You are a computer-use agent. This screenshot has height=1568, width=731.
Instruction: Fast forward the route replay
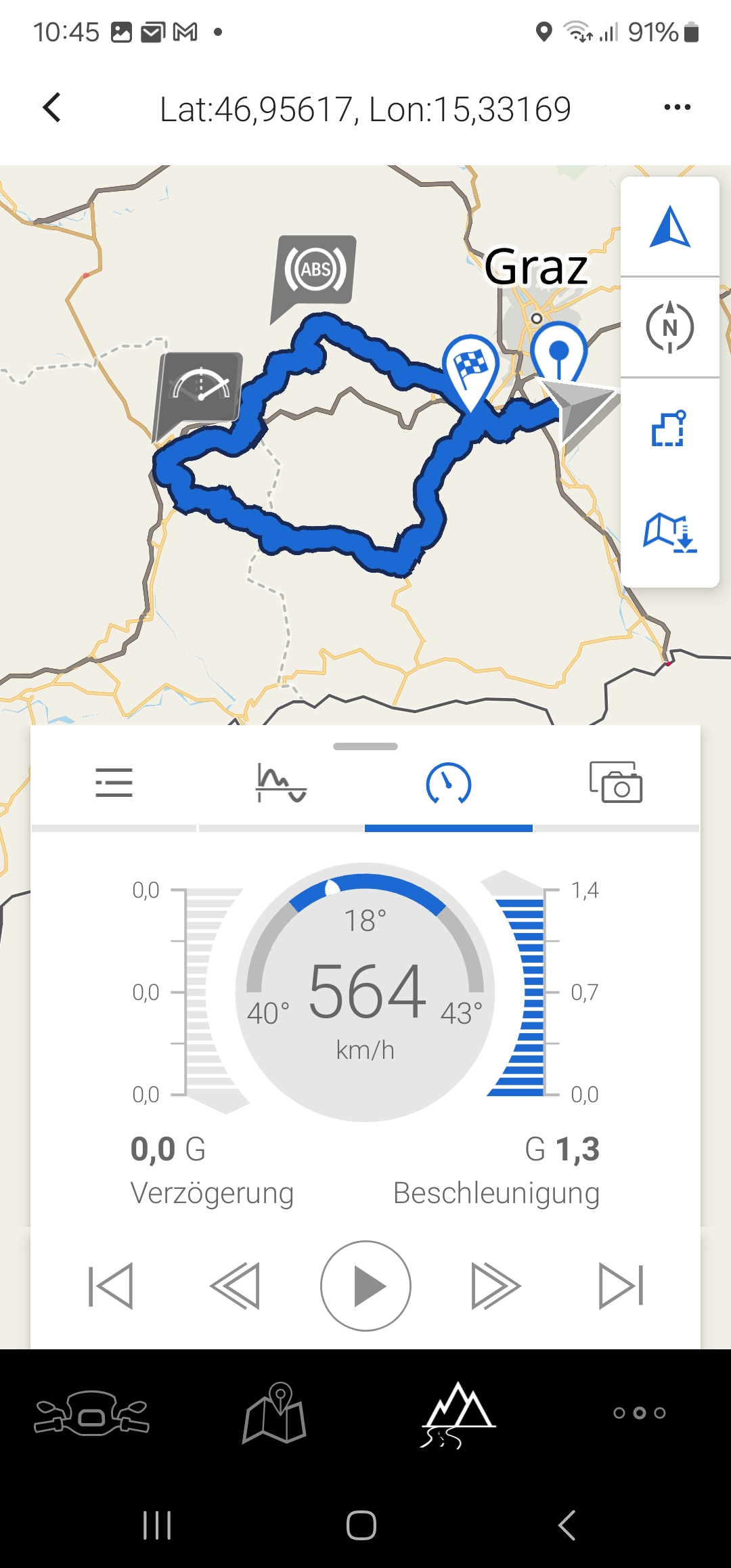(x=495, y=1286)
